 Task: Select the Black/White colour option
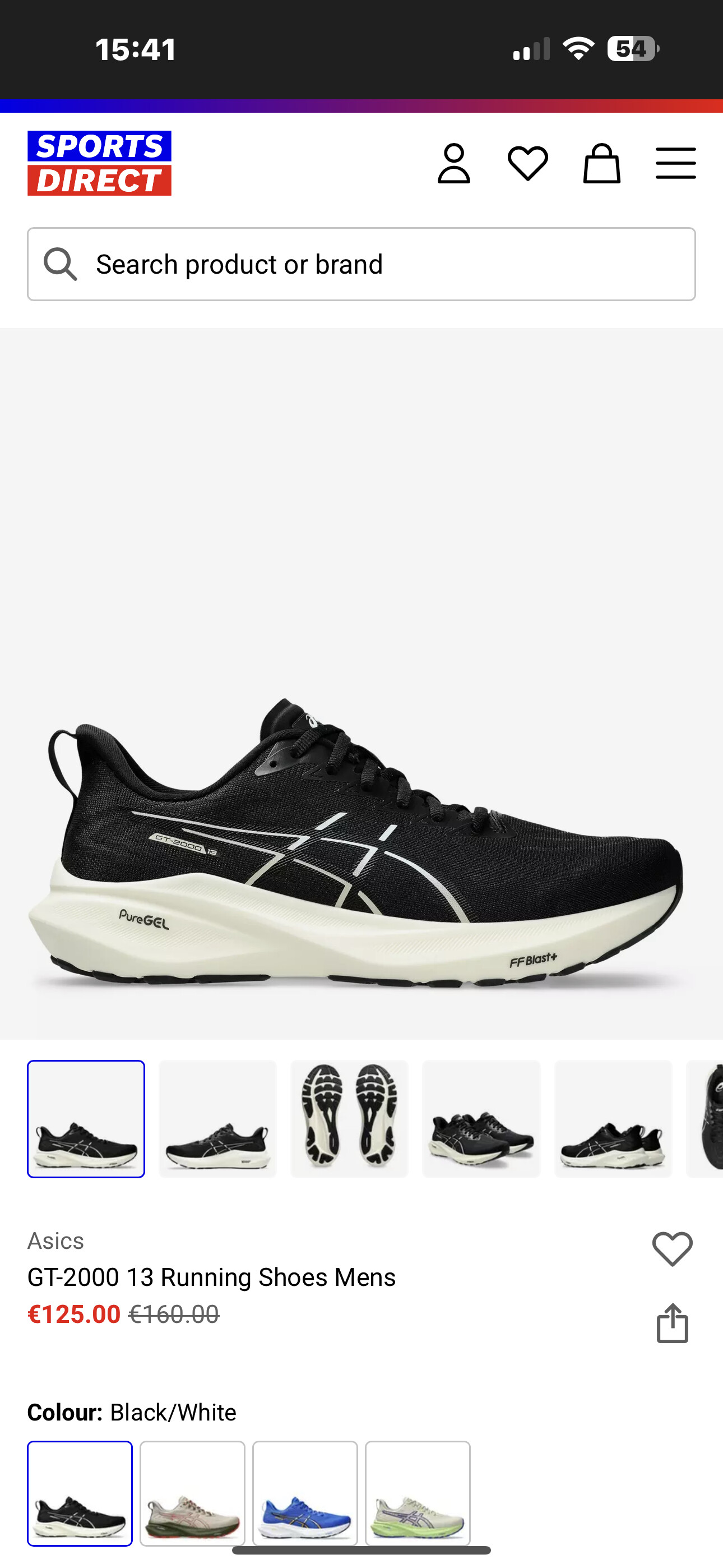(80, 1493)
